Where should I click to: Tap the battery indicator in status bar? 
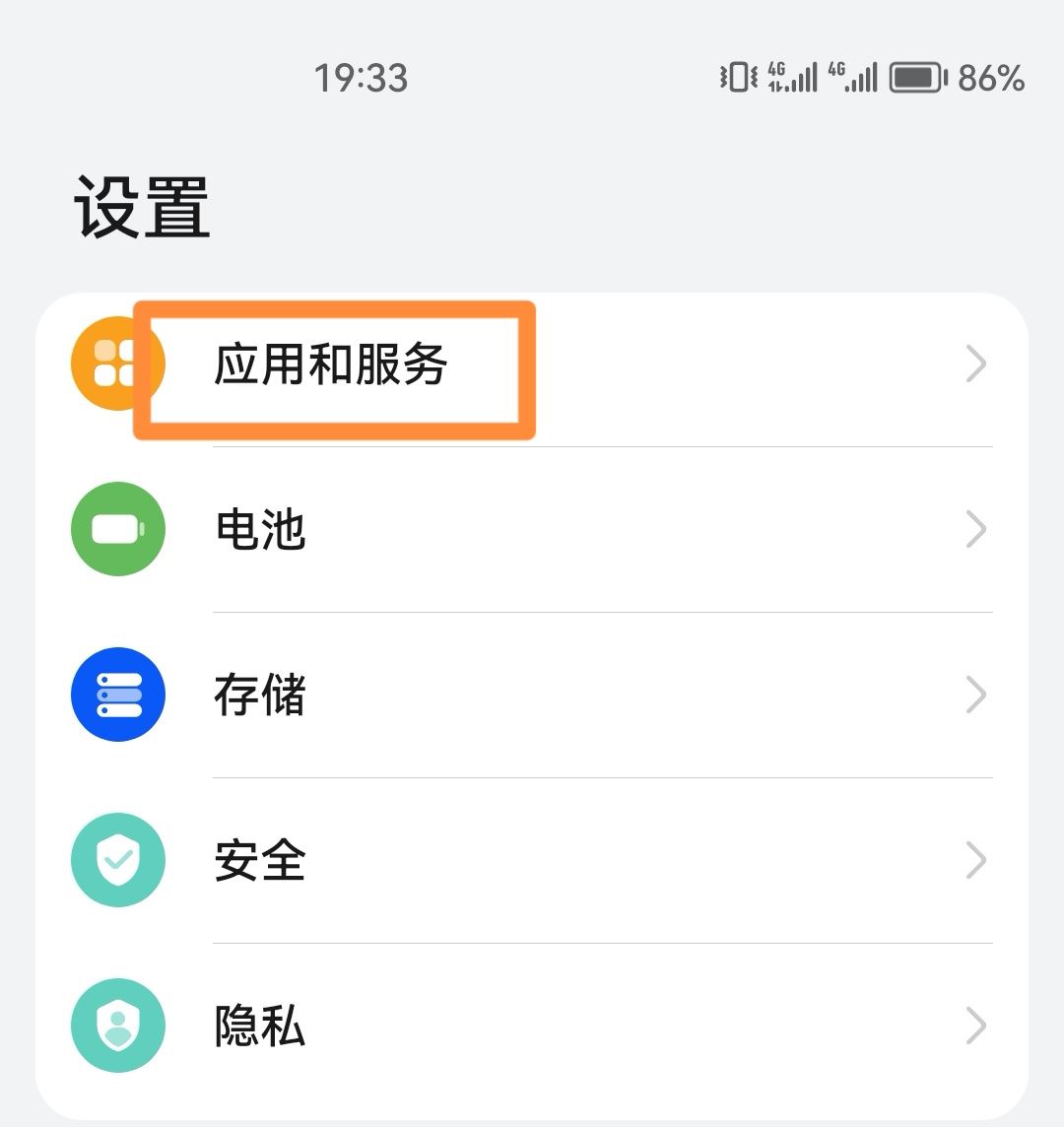(919, 76)
